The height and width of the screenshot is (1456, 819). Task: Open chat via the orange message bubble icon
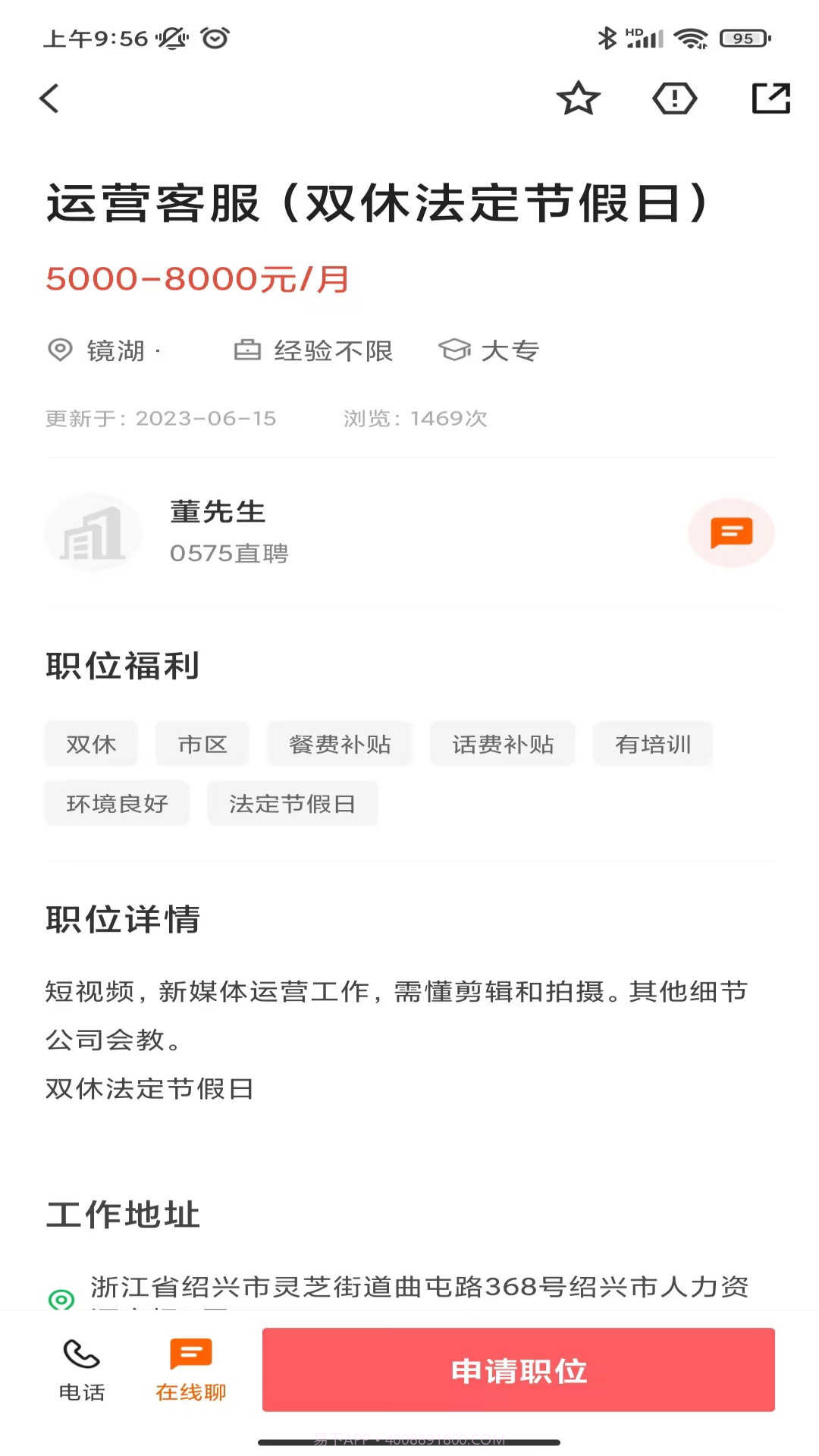(730, 532)
